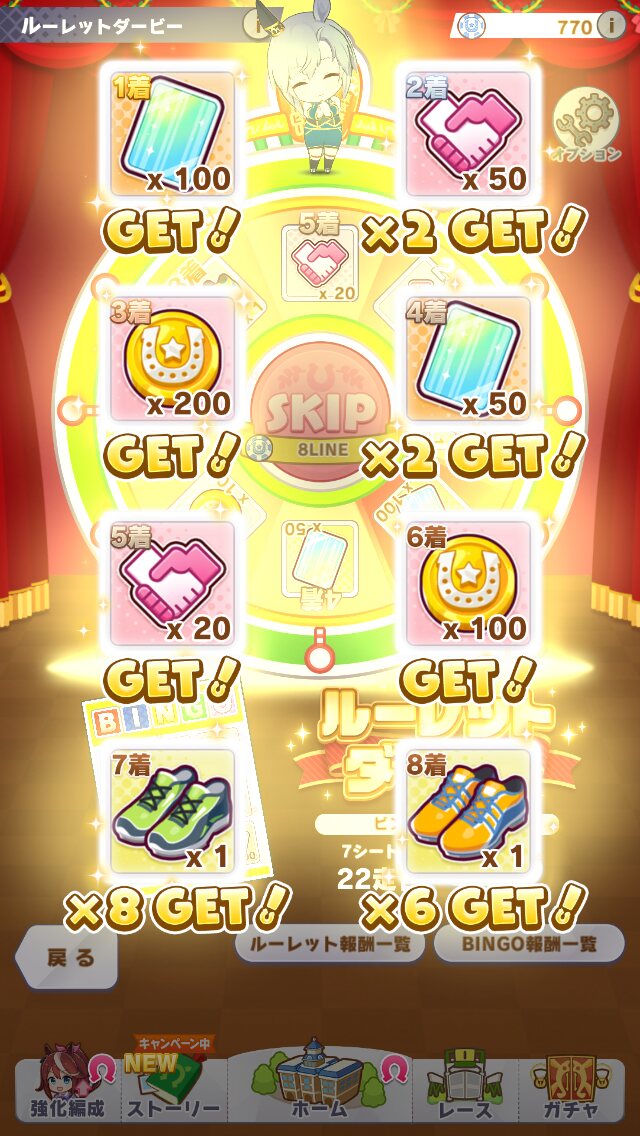Go back with the 戻る button
This screenshot has width=640, height=1136.
click(x=68, y=957)
